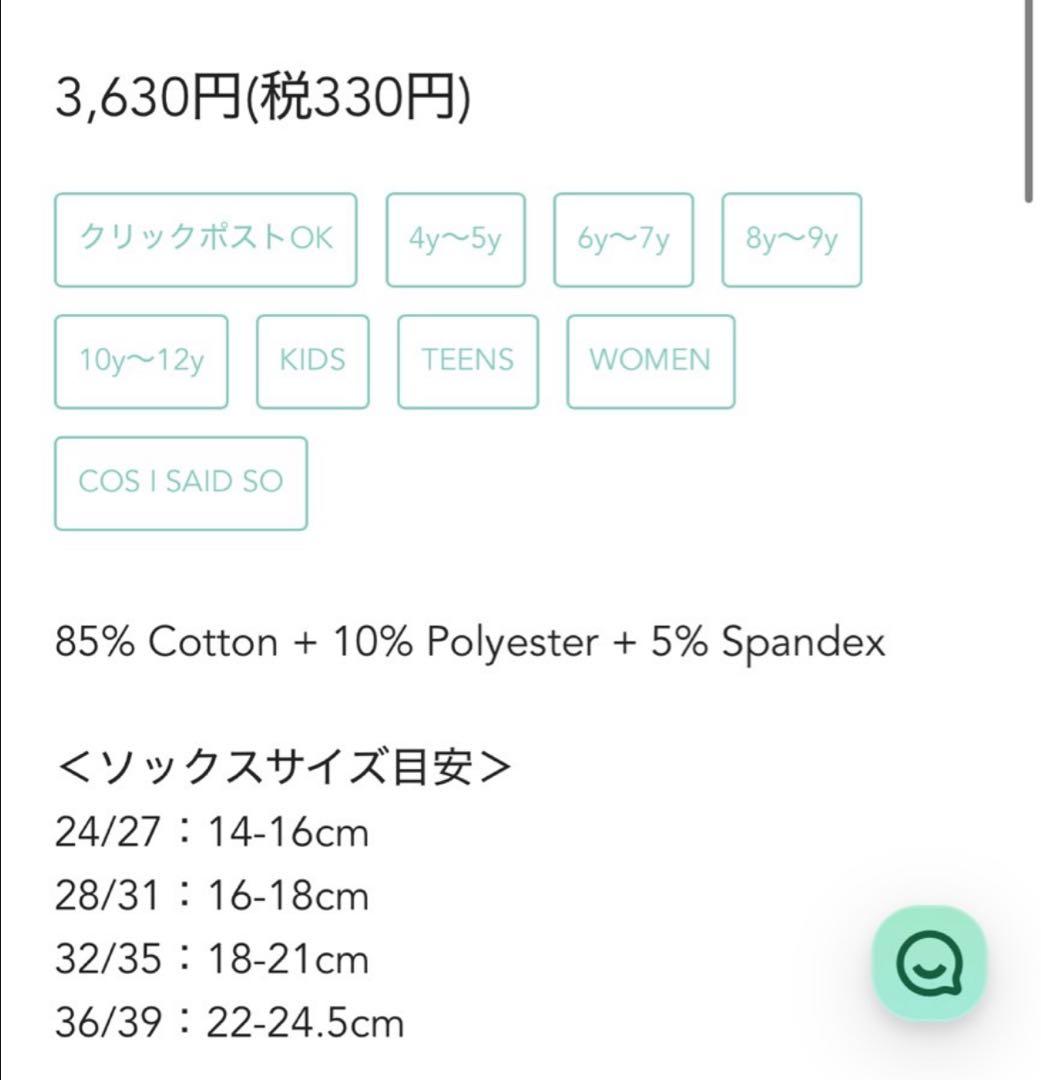Image resolution: width=1041 pixels, height=1080 pixels.
Task: Choose the 6y〜7y tag
Action: coord(623,240)
